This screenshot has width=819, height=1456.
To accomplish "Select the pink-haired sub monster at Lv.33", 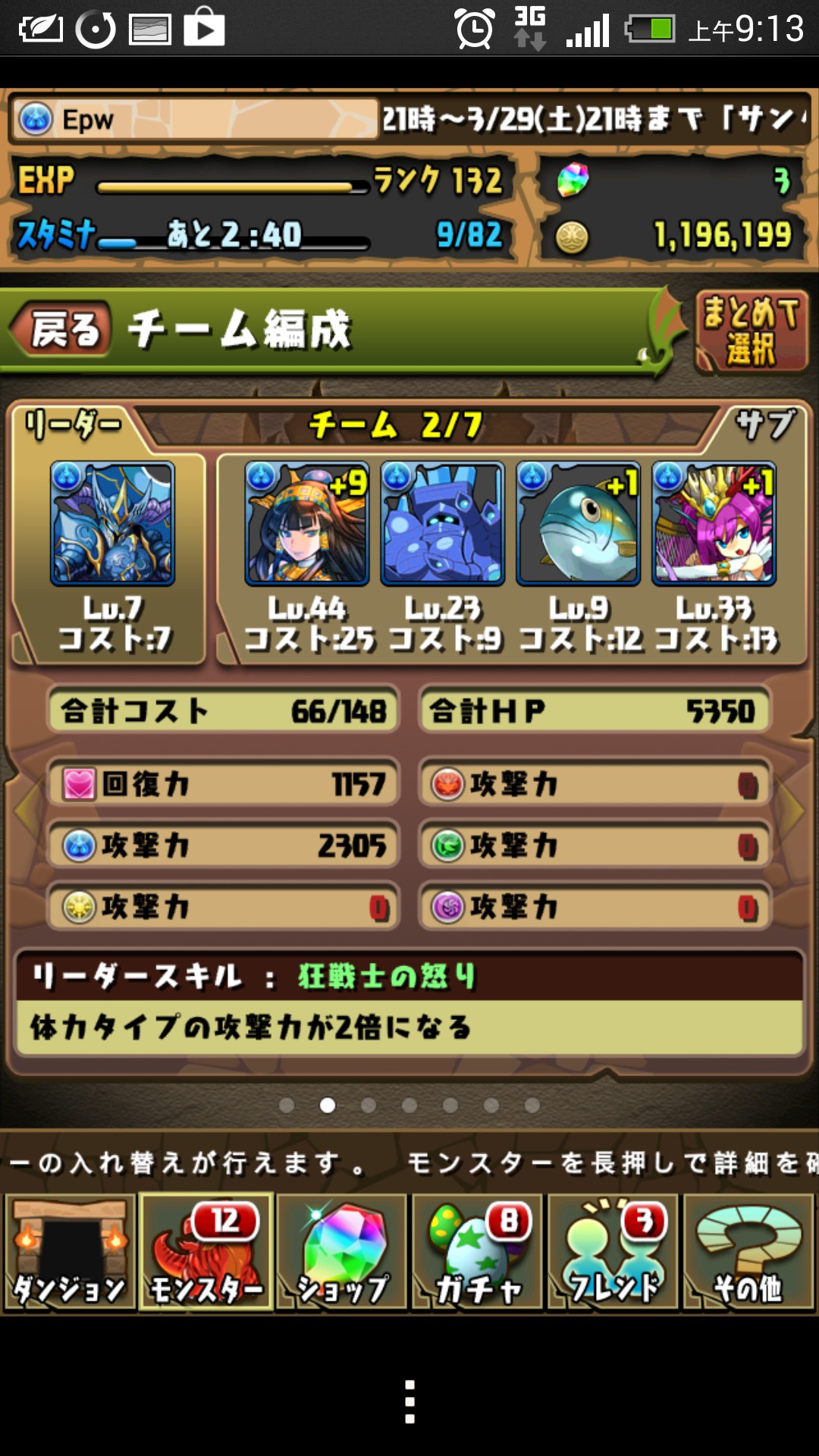I will (714, 524).
